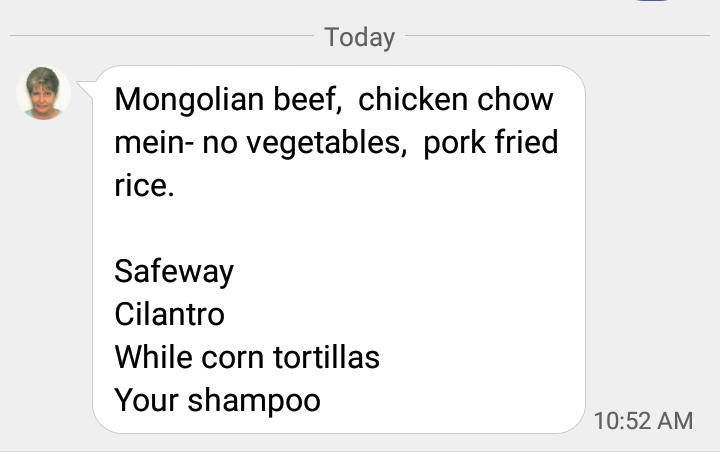Open the sender's profile photo avatar
The height and width of the screenshot is (452, 720).
pos(44,93)
